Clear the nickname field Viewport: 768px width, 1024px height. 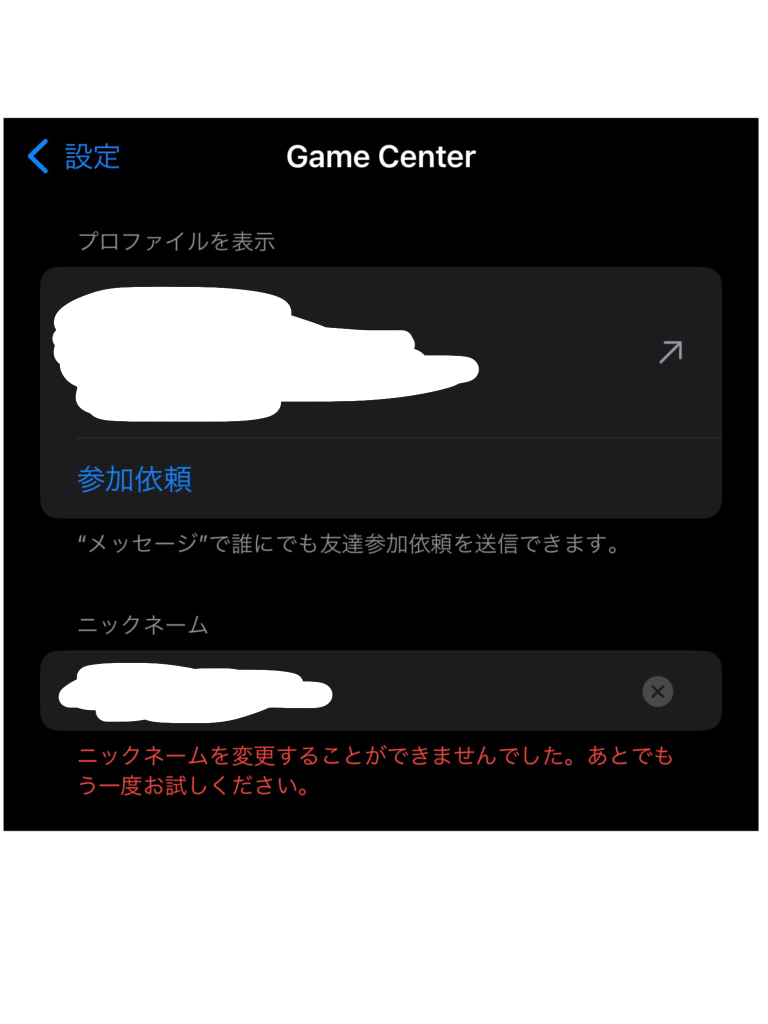coord(657,691)
